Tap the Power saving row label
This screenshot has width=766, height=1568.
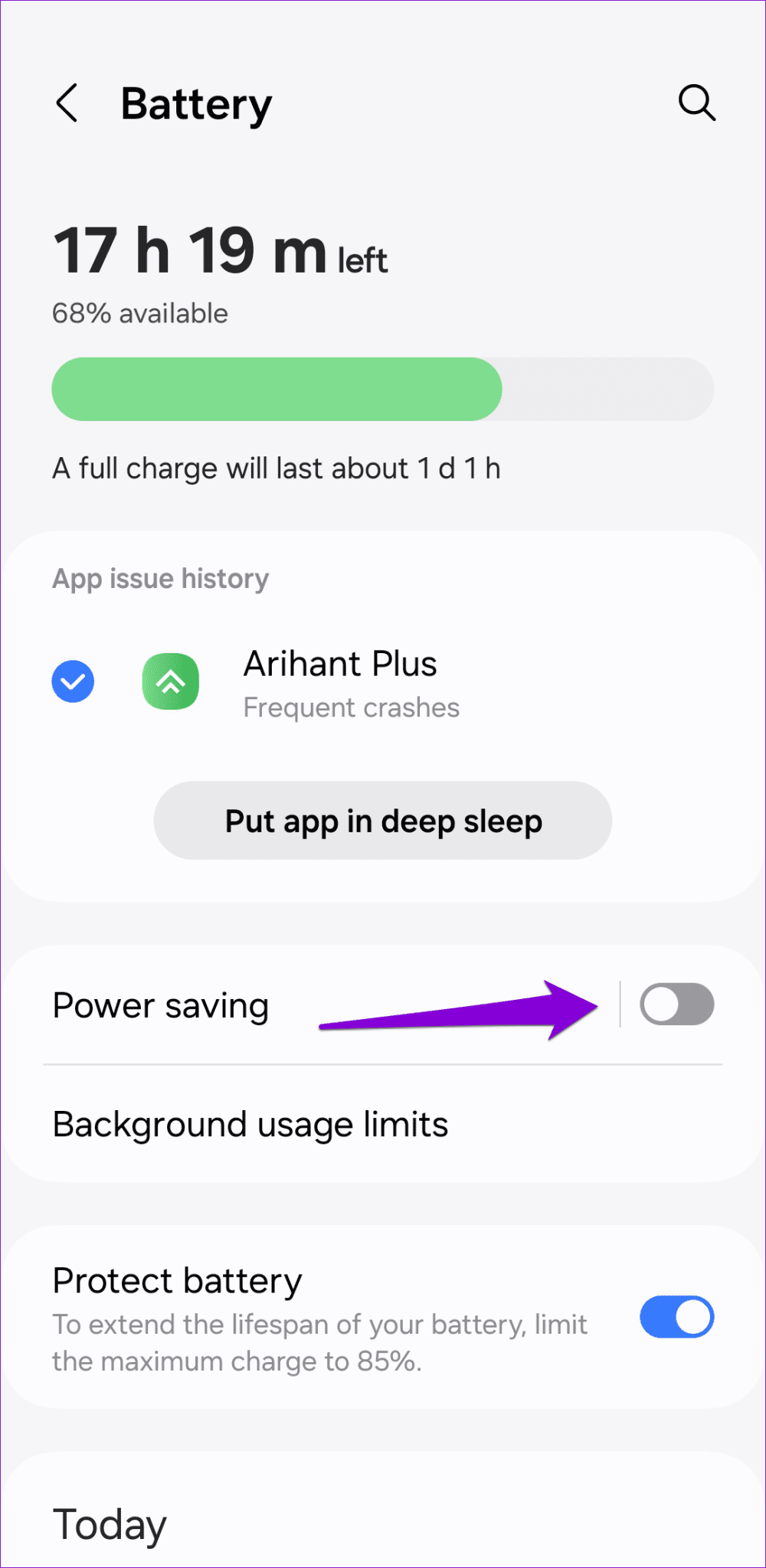pyautogui.click(x=159, y=1004)
